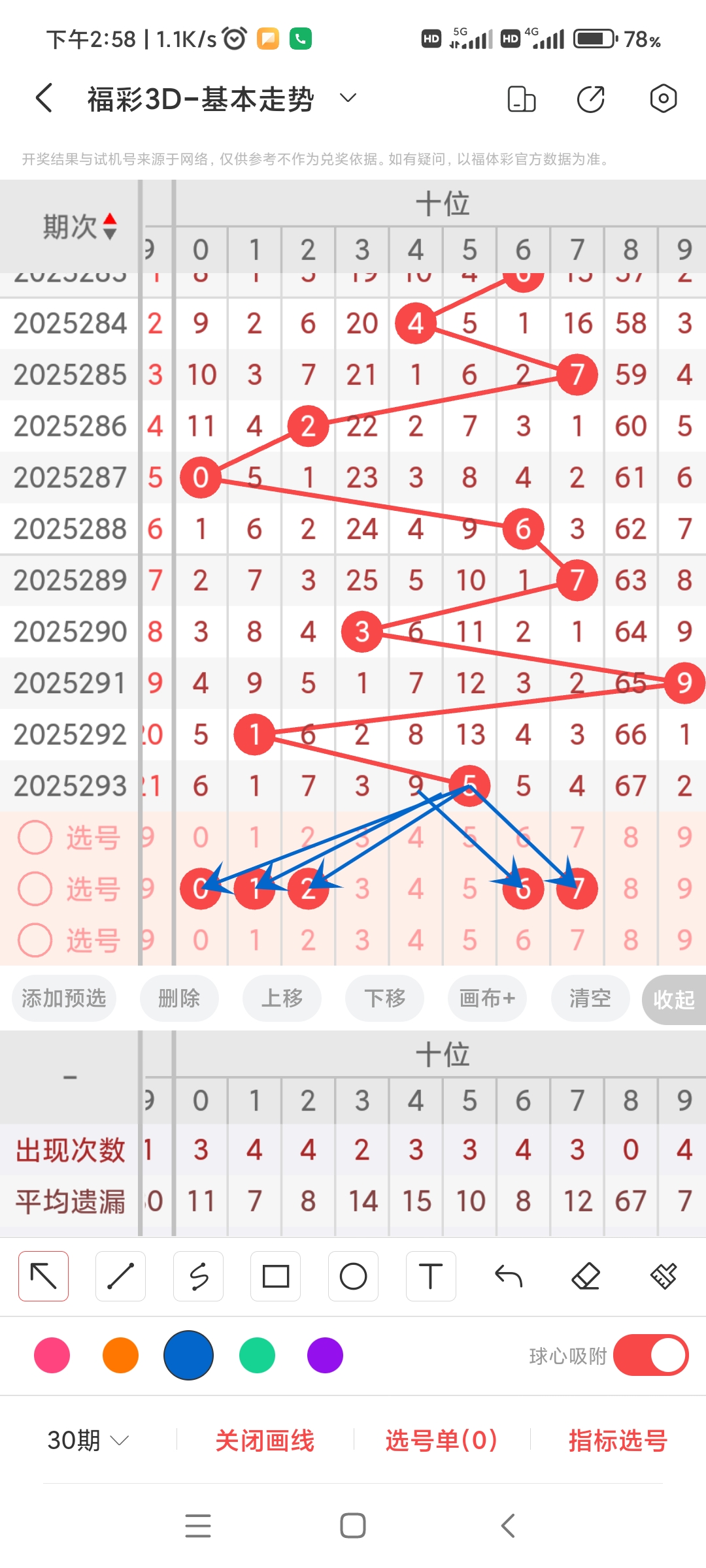Screen dimensions: 706x1568
Task: Collapse the panel with 收起
Action: click(674, 998)
